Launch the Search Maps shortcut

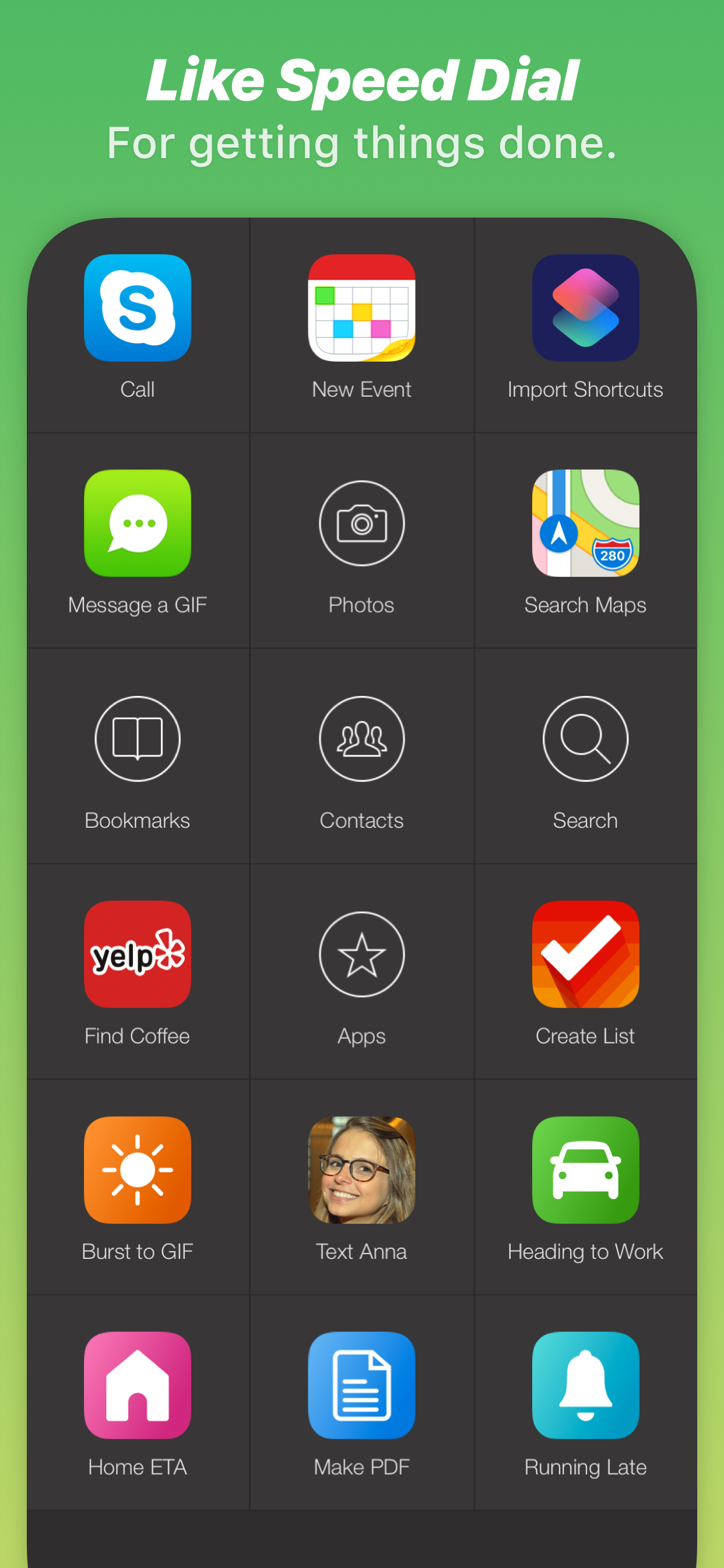click(585, 523)
